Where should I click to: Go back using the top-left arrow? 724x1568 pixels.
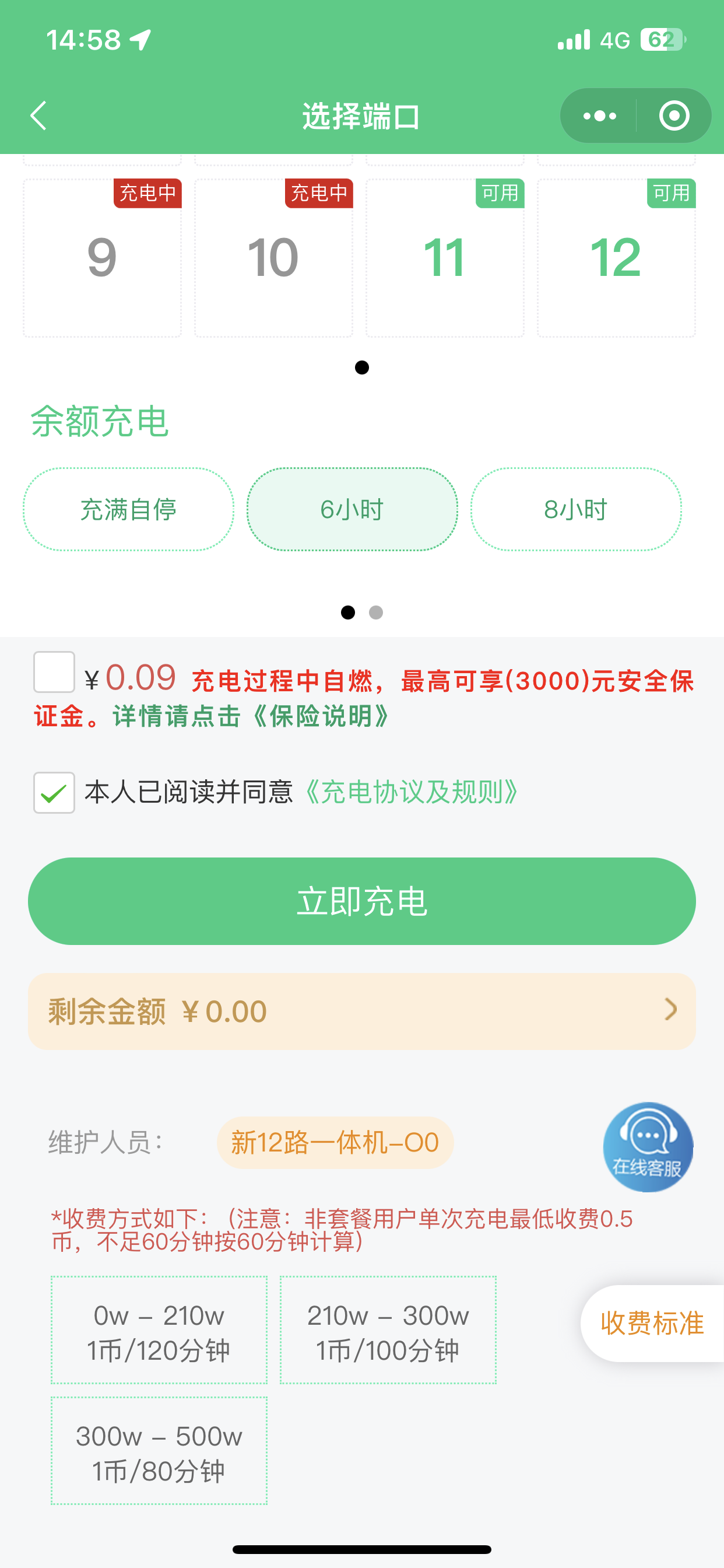[x=39, y=116]
